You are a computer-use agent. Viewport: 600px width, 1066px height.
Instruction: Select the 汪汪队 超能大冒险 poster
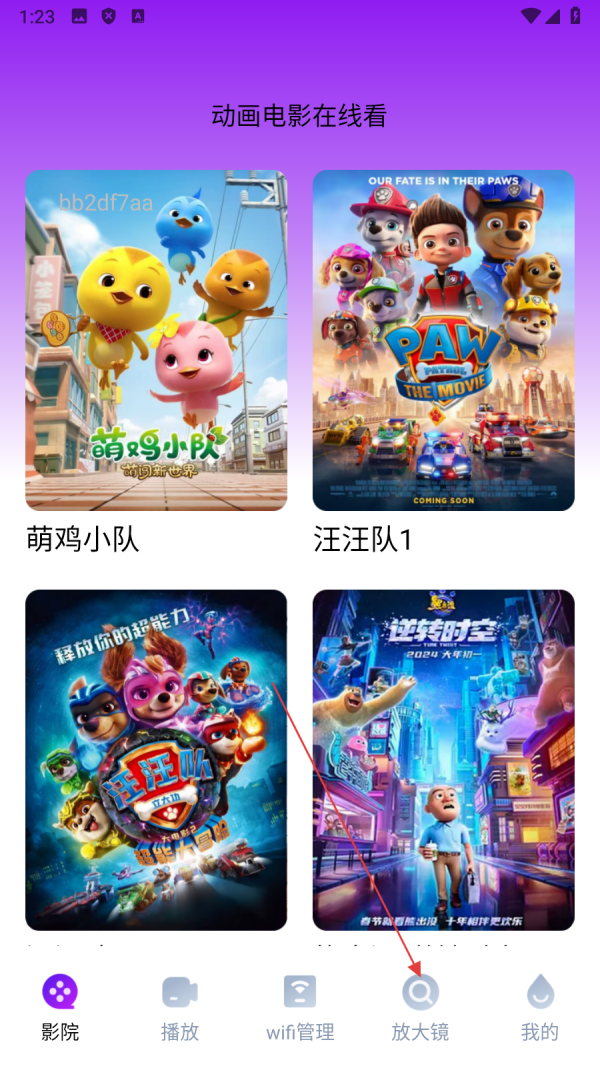point(156,760)
